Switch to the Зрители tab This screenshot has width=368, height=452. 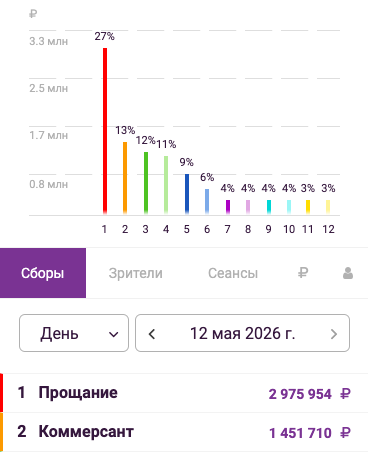[x=135, y=273]
